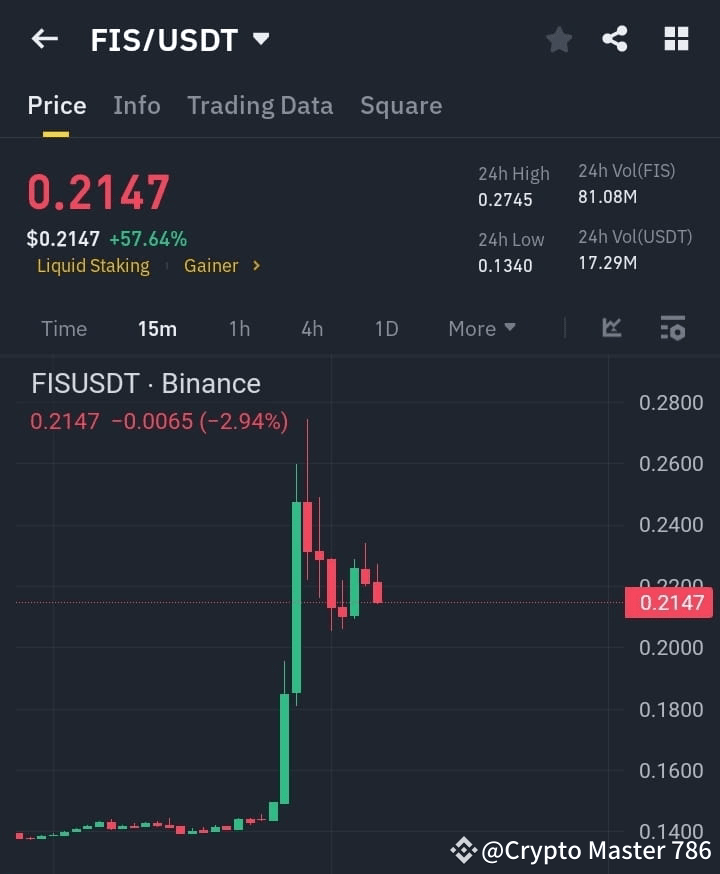Star FIS/USDT as a favorite
Viewport: 720px width, 874px height.
click(x=558, y=39)
